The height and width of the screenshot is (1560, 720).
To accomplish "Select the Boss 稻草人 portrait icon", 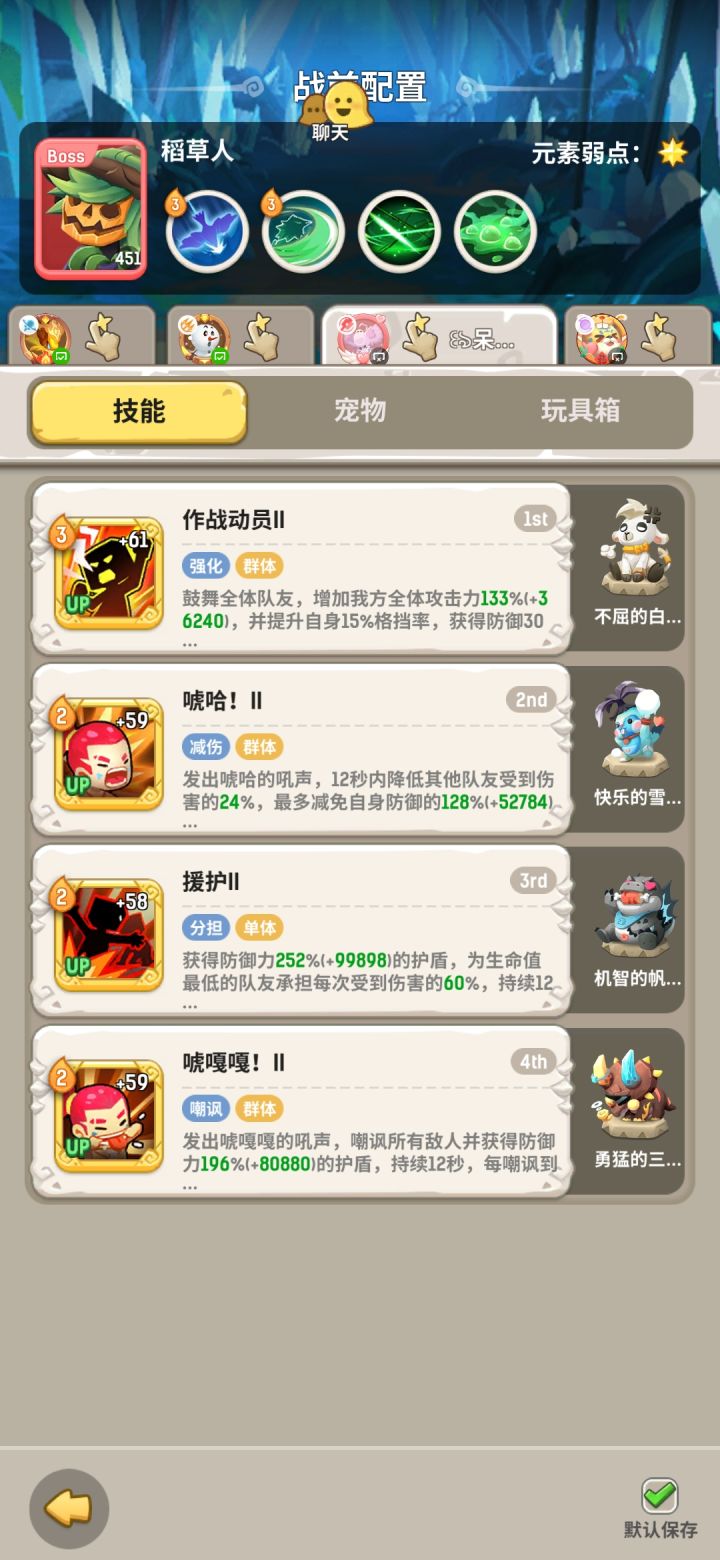I will [89, 210].
